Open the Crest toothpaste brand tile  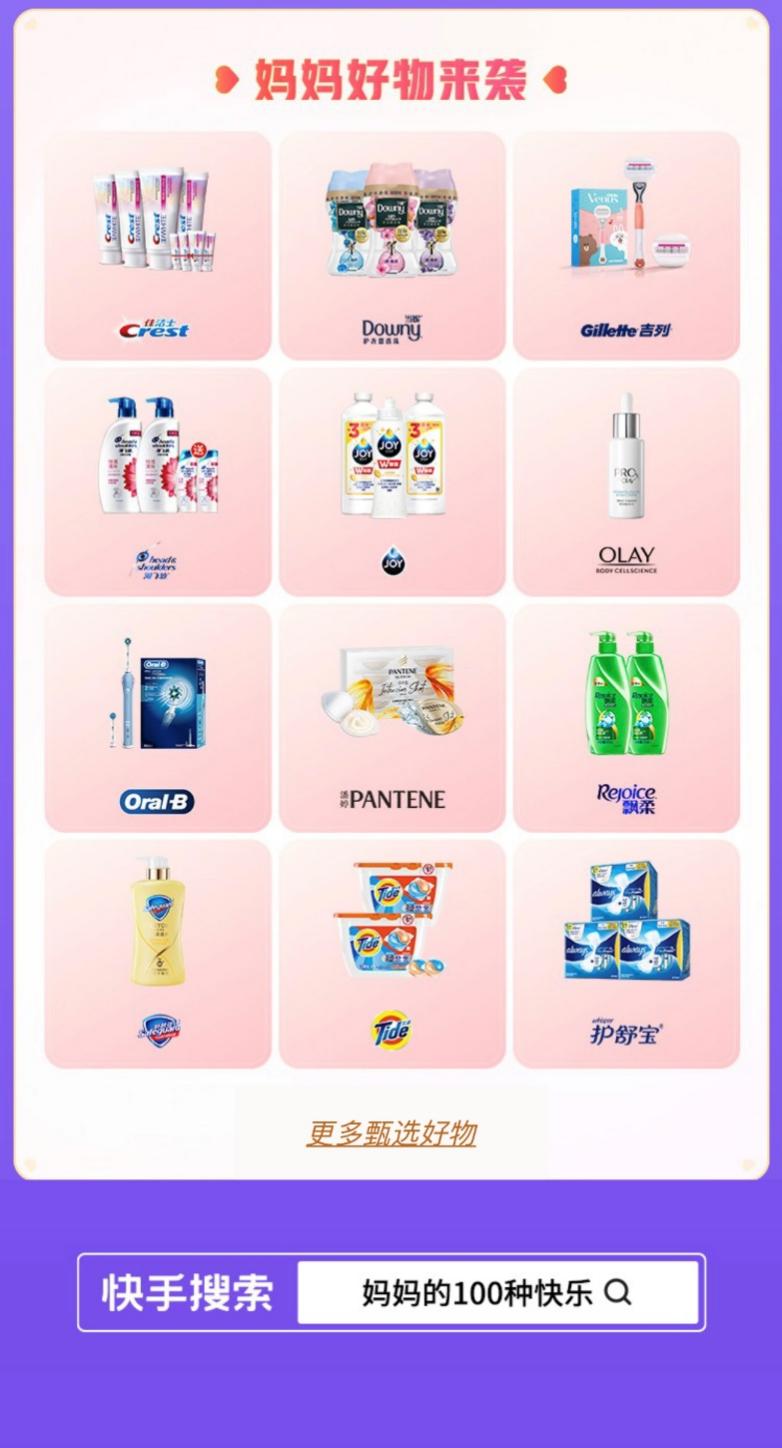[x=158, y=245]
